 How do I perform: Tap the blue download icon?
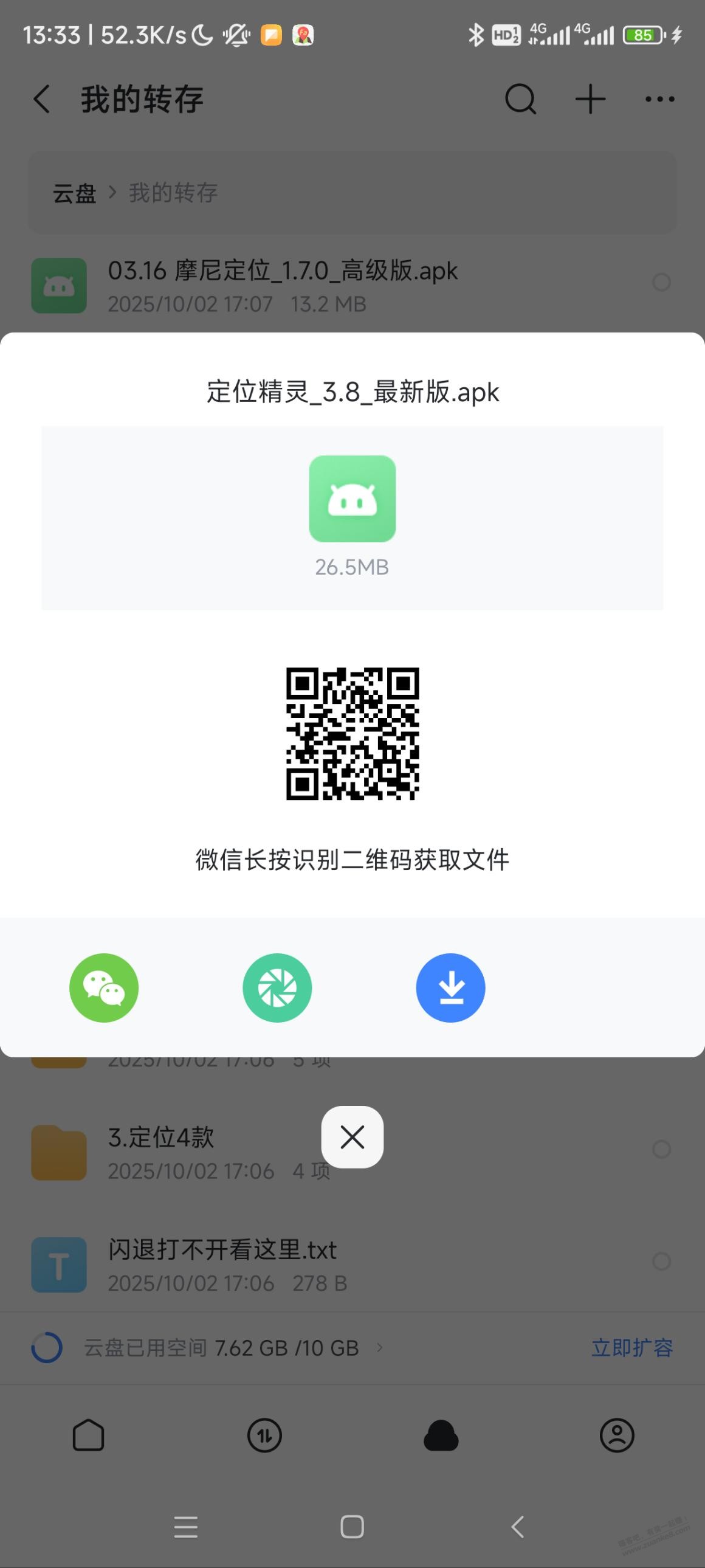point(450,987)
